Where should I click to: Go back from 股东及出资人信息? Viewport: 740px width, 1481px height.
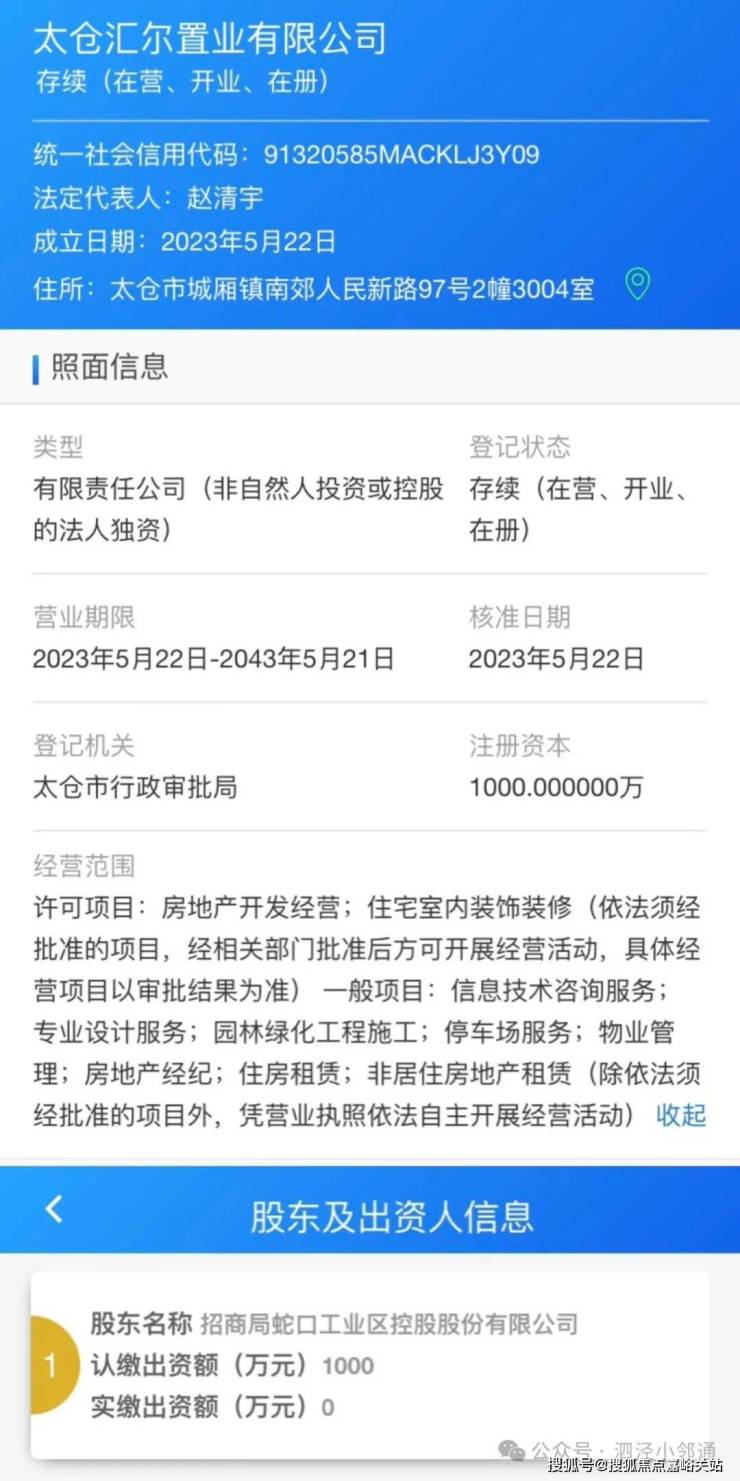tap(55, 1209)
